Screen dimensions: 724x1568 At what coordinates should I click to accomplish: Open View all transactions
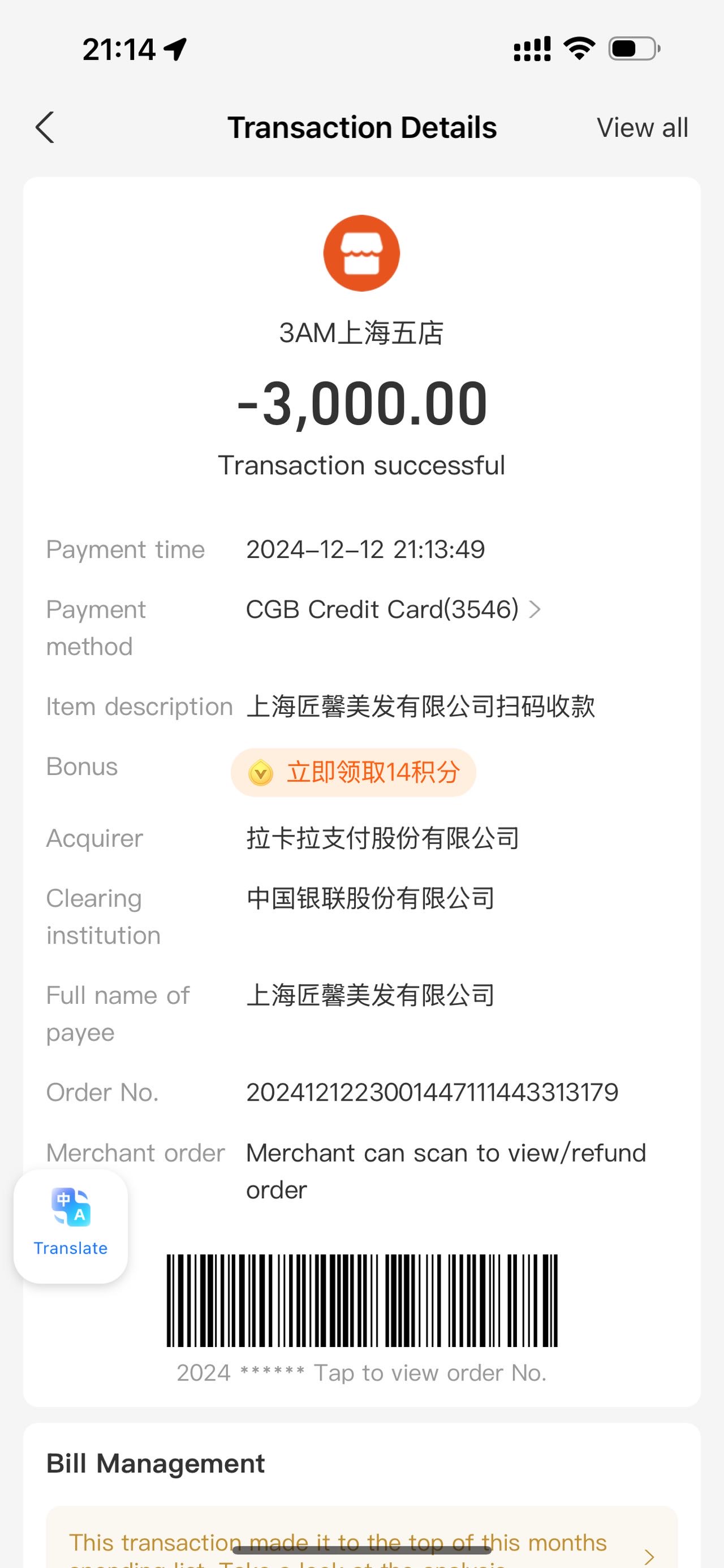pyautogui.click(x=643, y=128)
